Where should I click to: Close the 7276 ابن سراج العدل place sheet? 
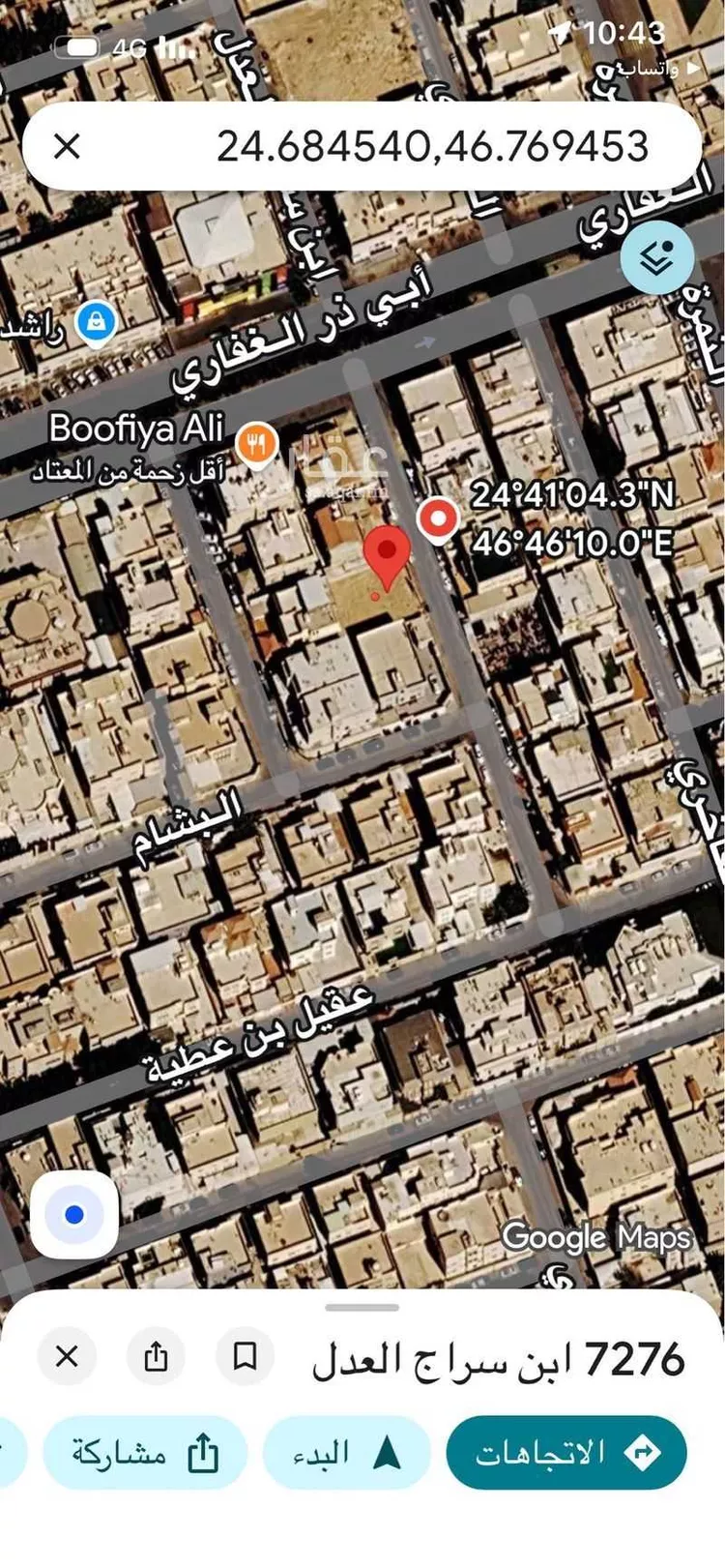click(67, 1357)
